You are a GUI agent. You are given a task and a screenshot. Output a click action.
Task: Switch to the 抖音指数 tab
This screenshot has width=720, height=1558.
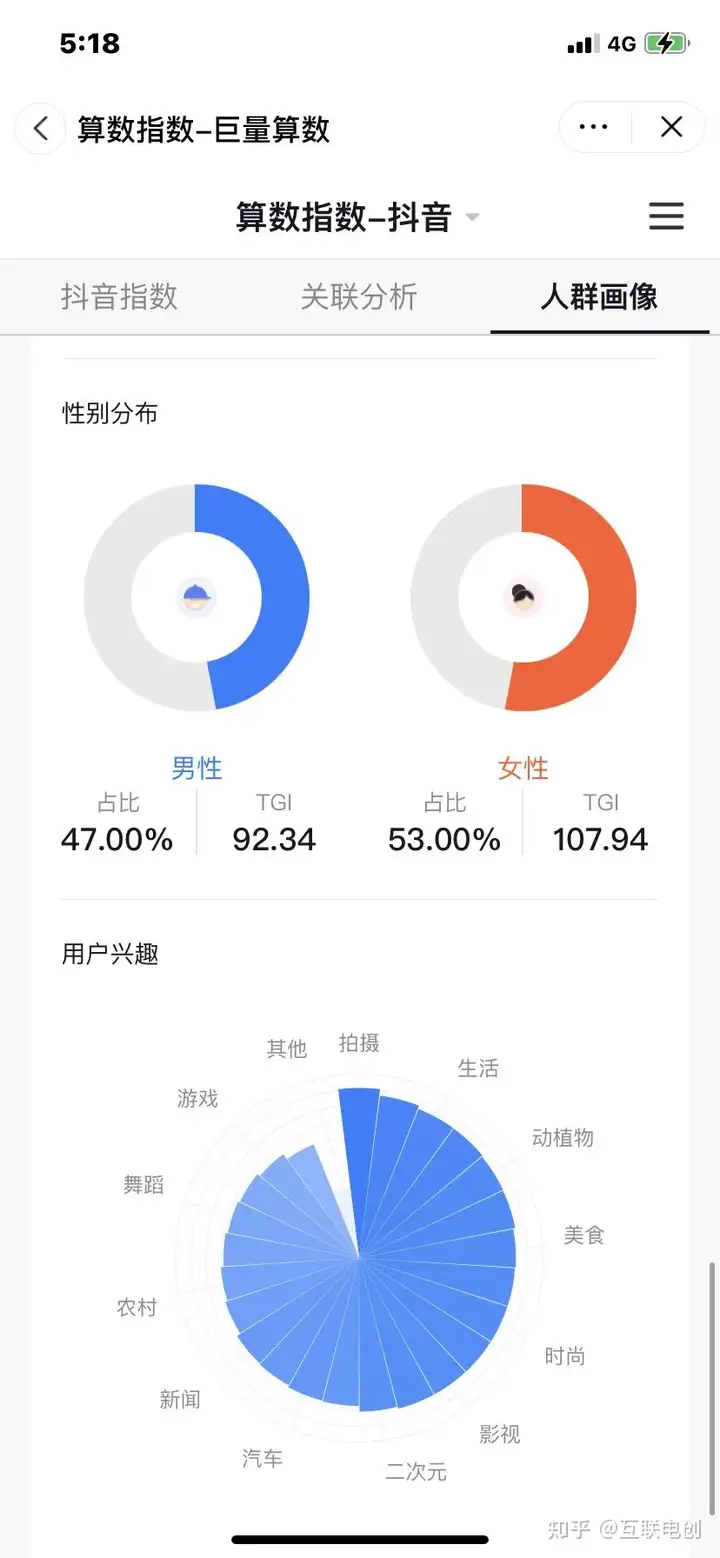pos(119,297)
